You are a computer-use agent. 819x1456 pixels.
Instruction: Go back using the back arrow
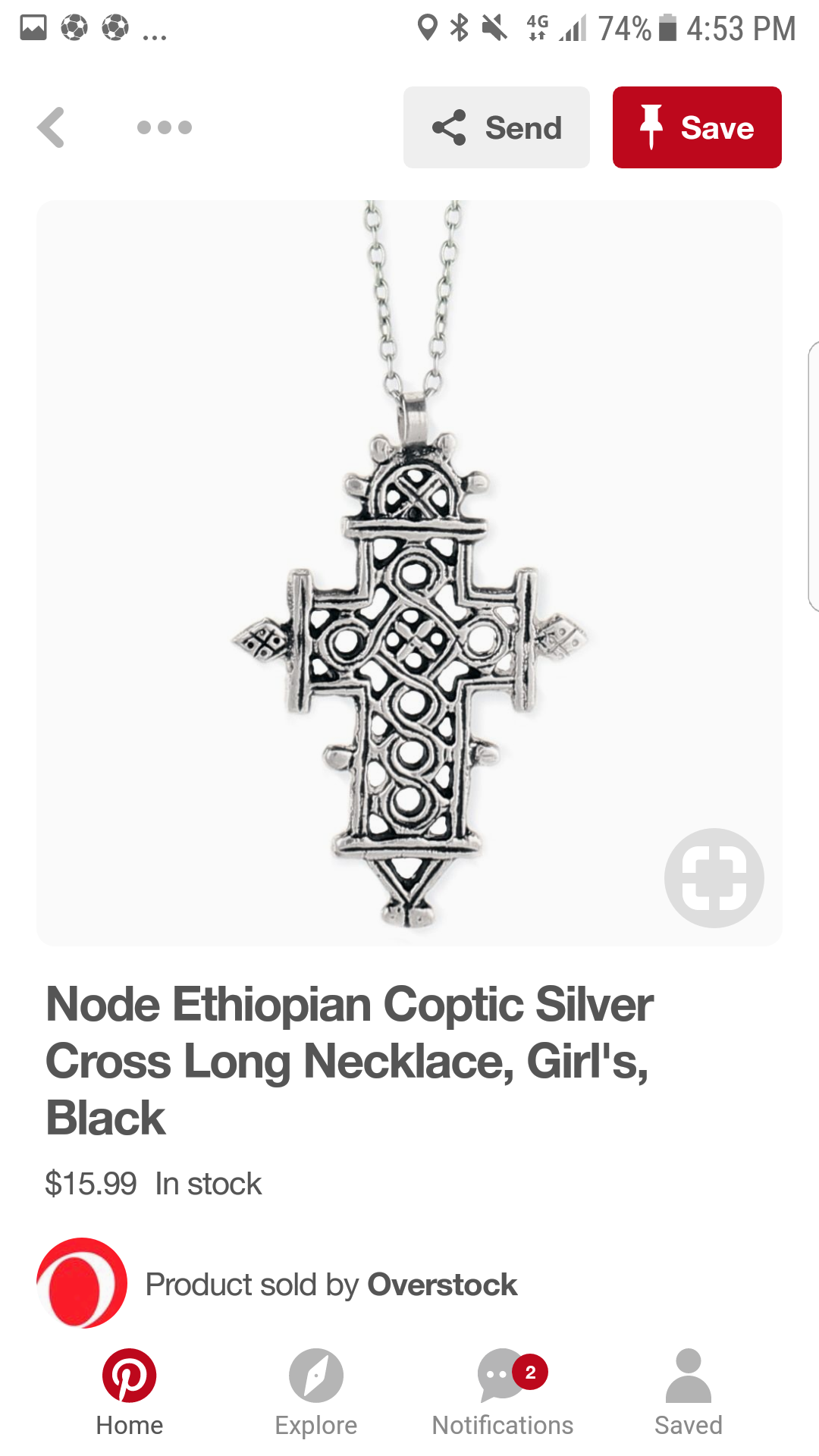52,127
